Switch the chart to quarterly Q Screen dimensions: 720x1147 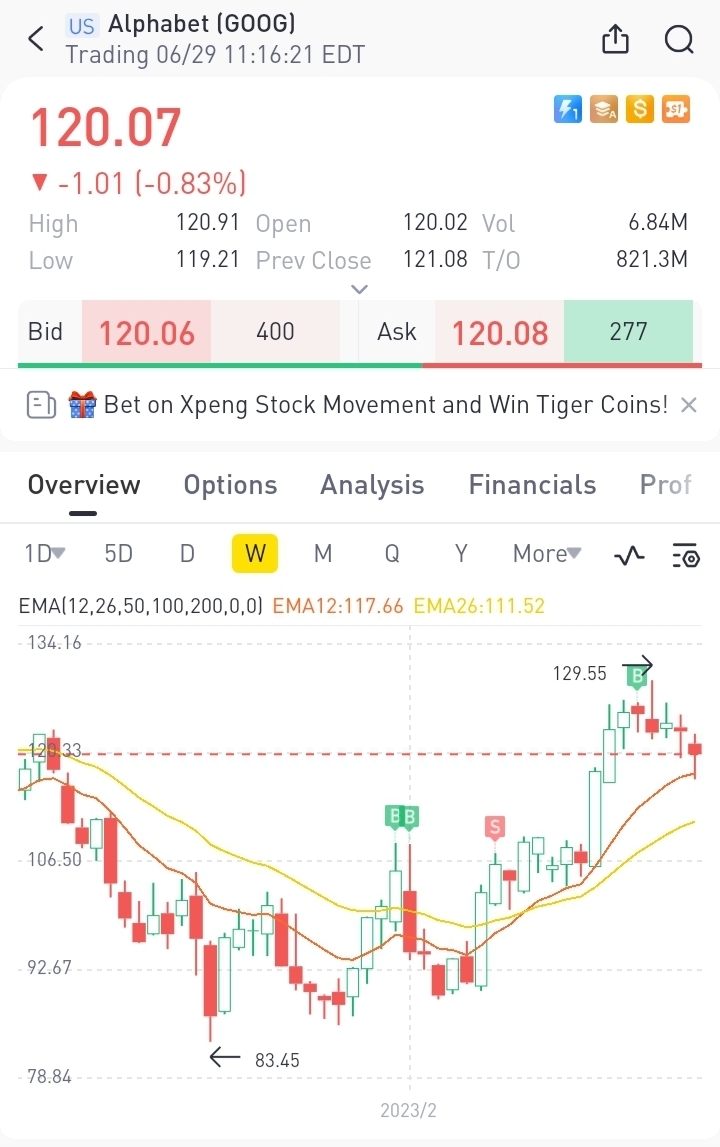[x=392, y=553]
